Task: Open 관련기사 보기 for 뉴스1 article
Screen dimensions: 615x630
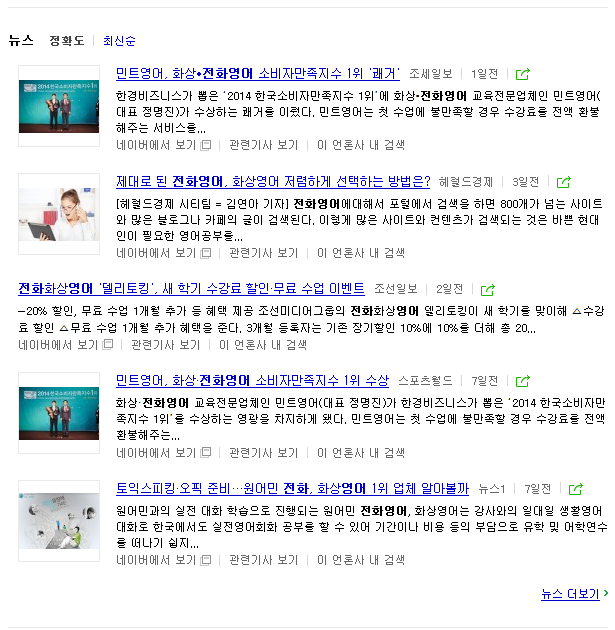Action: (264, 561)
